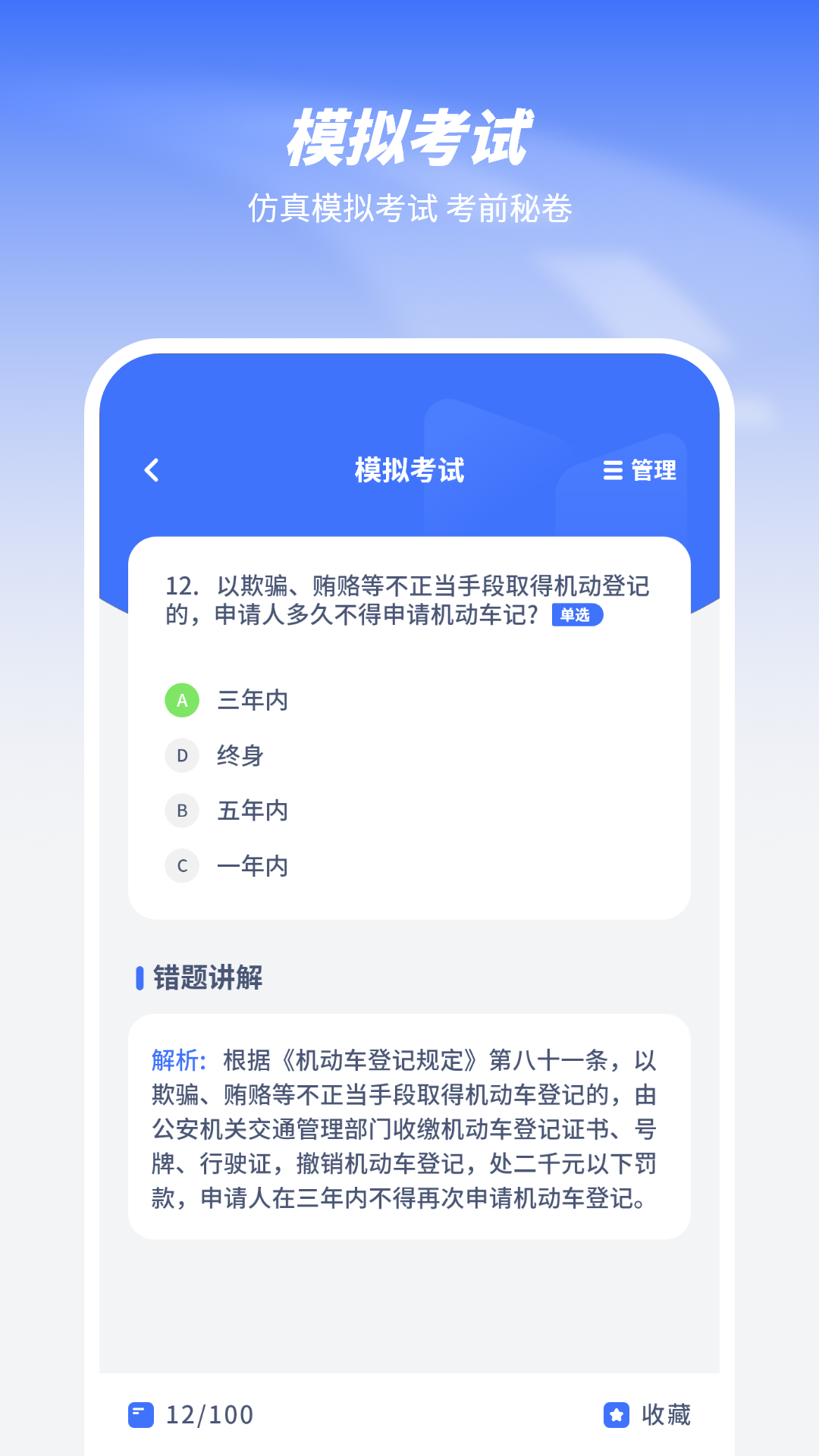819x1456 pixels.
Task: Select answer D 终身
Action: [243, 755]
